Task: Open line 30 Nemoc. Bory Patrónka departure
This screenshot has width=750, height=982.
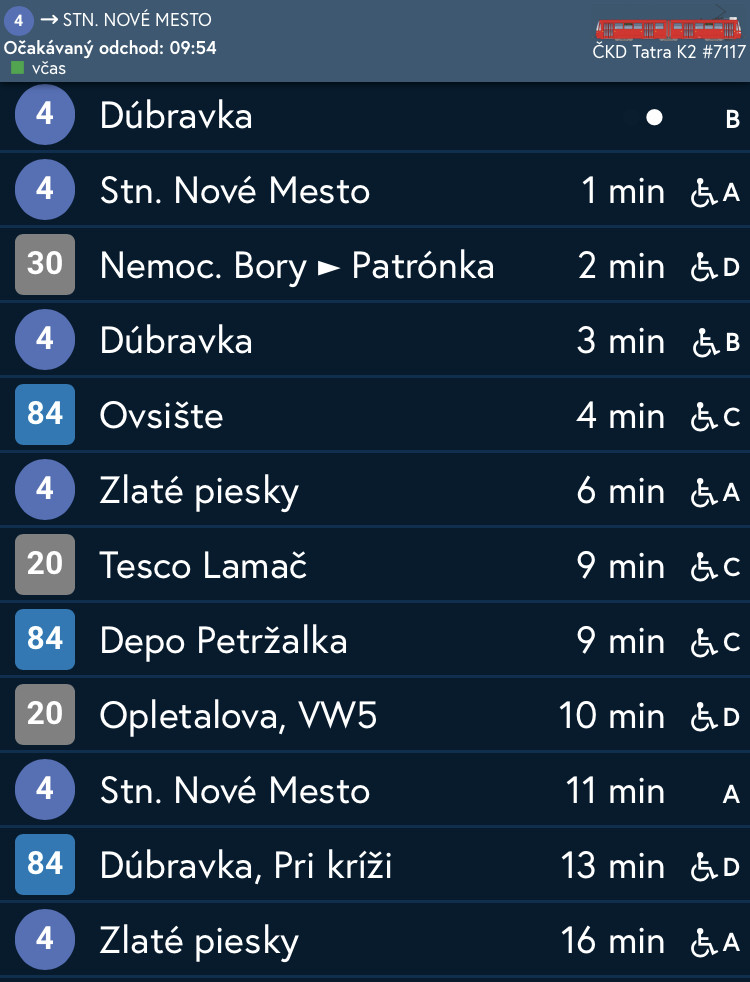Action: [375, 265]
